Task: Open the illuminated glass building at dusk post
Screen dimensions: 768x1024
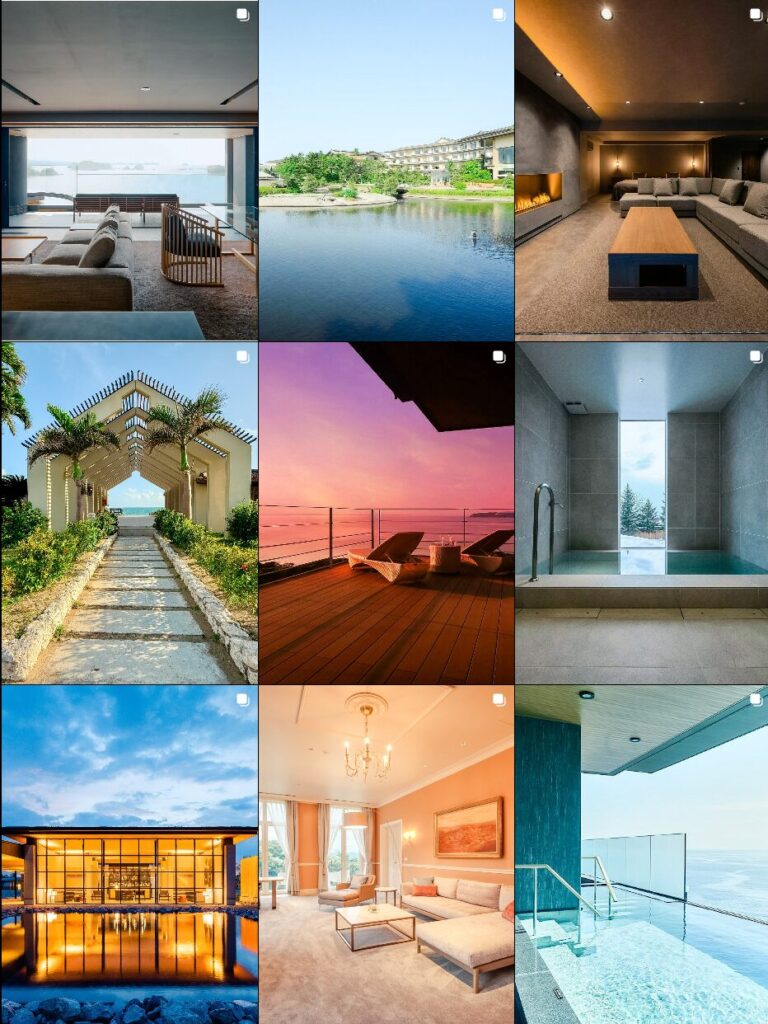Action: coord(129,854)
